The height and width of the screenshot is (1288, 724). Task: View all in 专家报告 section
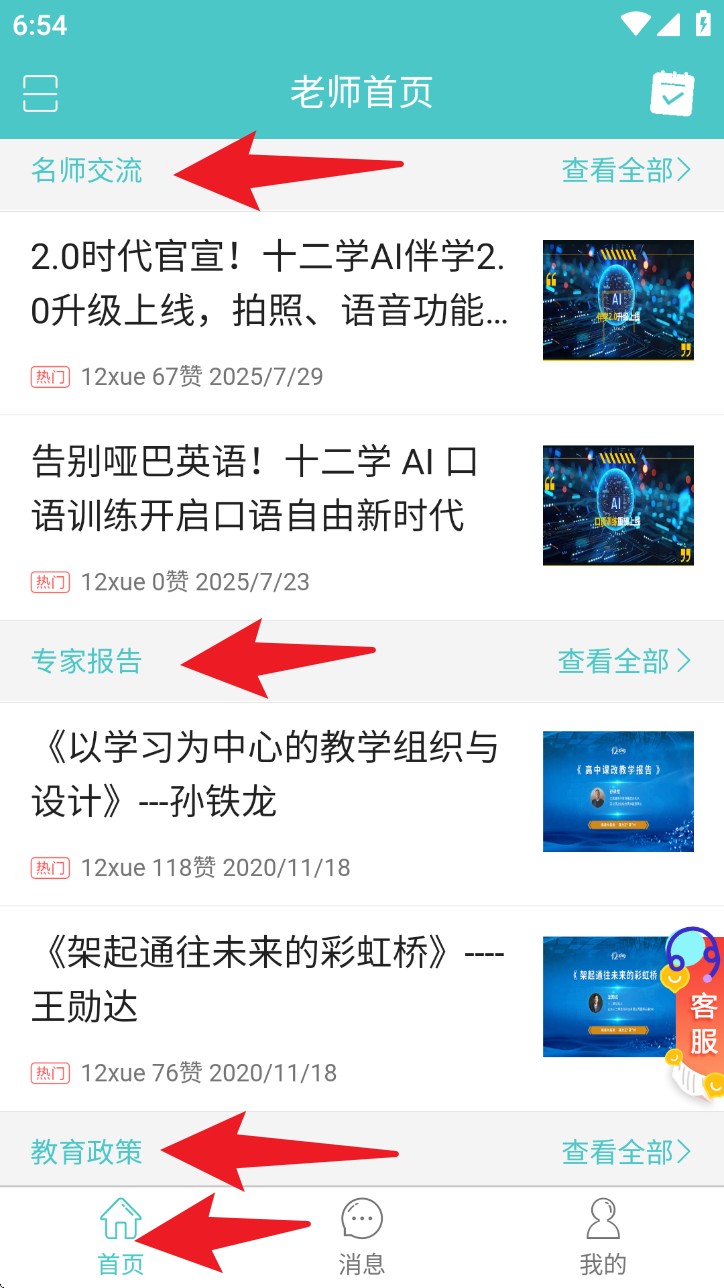[624, 661]
